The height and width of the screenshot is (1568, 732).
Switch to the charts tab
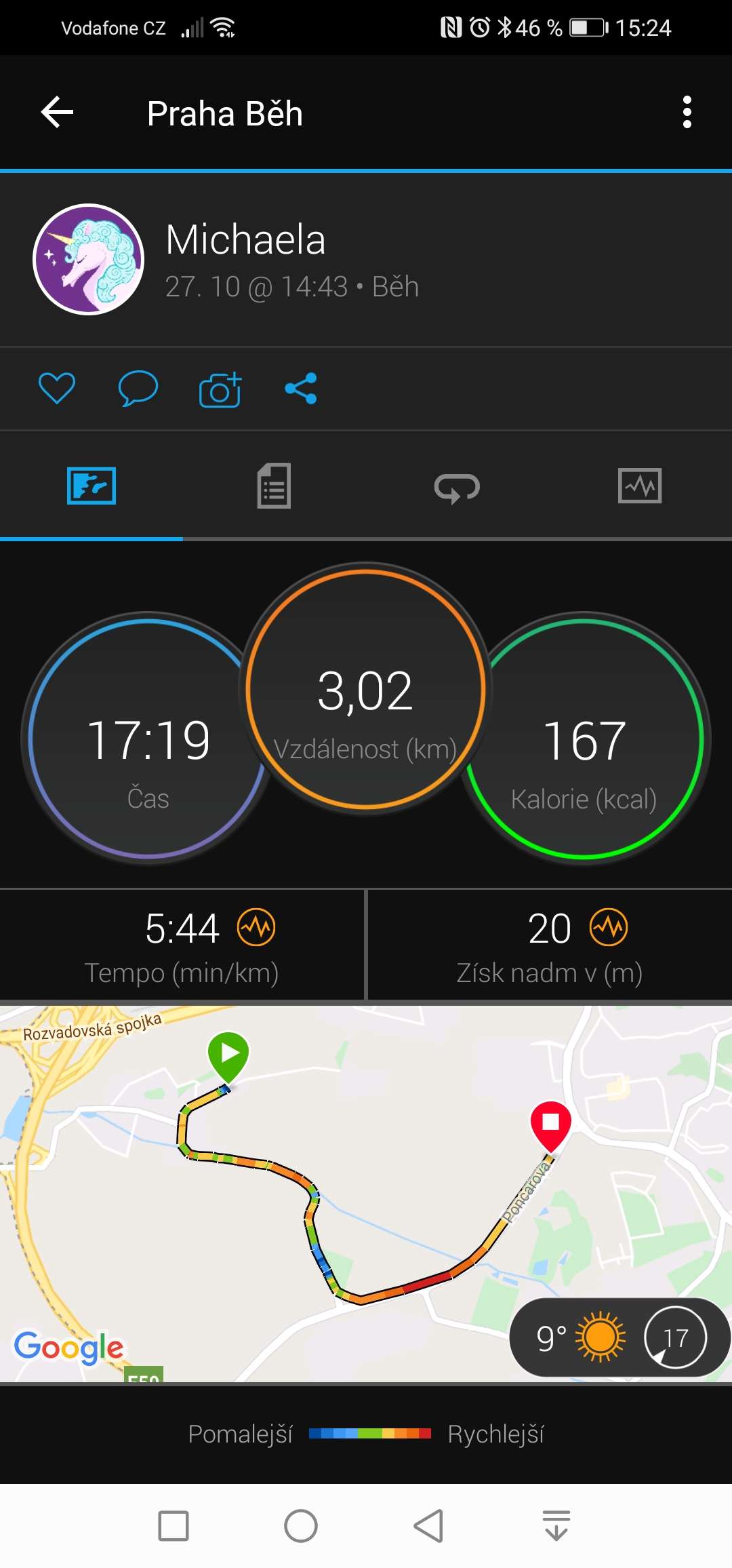pos(640,486)
